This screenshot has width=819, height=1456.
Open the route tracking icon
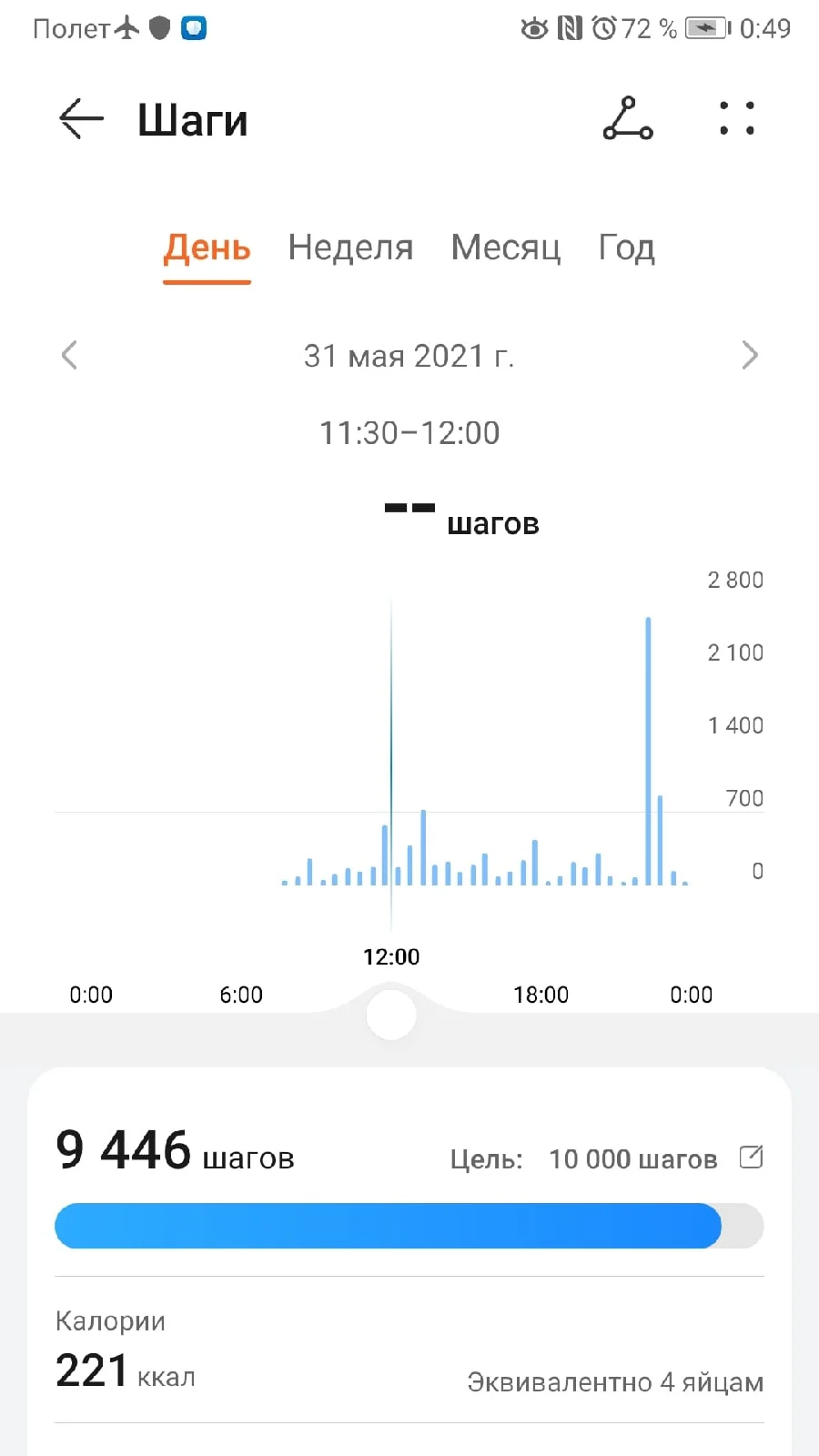click(628, 119)
